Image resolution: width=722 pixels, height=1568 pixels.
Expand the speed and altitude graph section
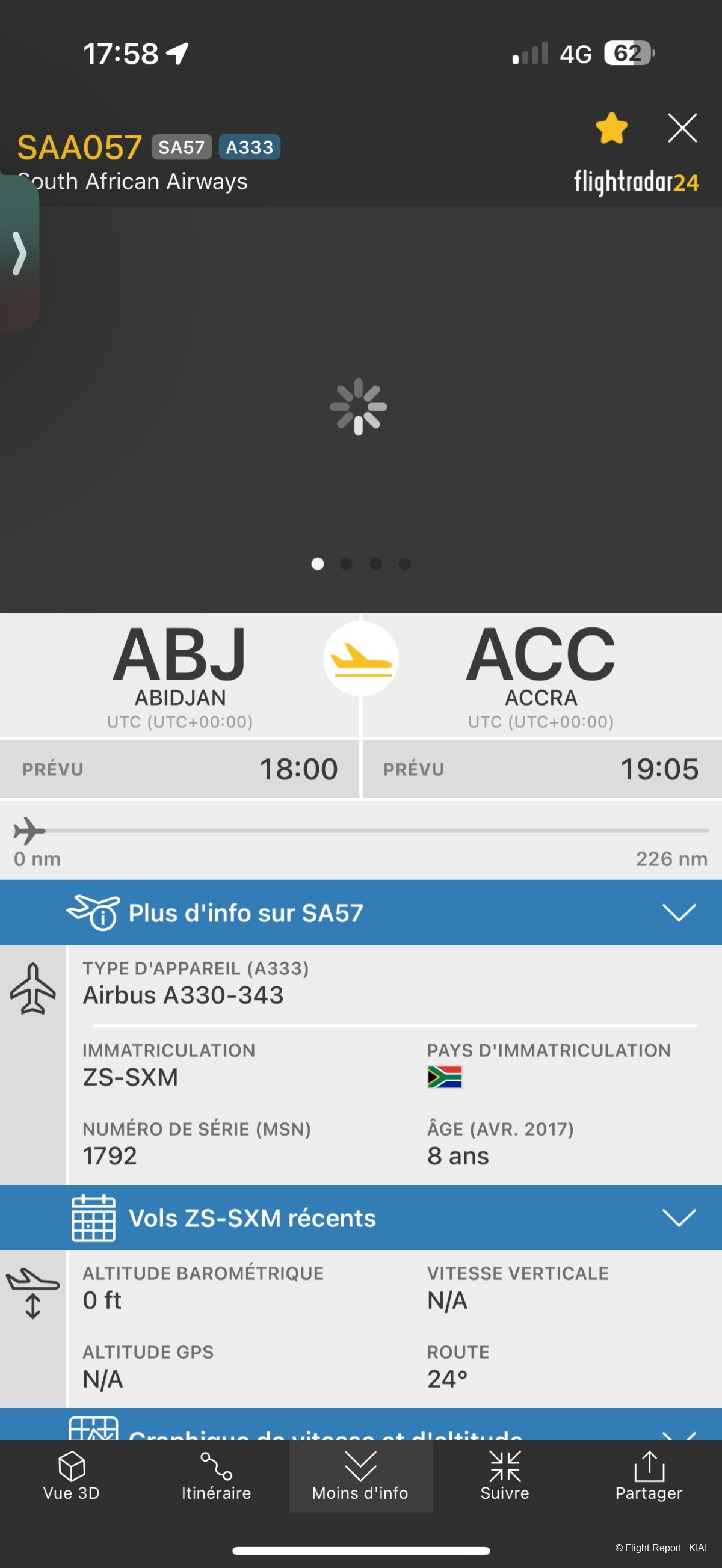(x=360, y=1427)
